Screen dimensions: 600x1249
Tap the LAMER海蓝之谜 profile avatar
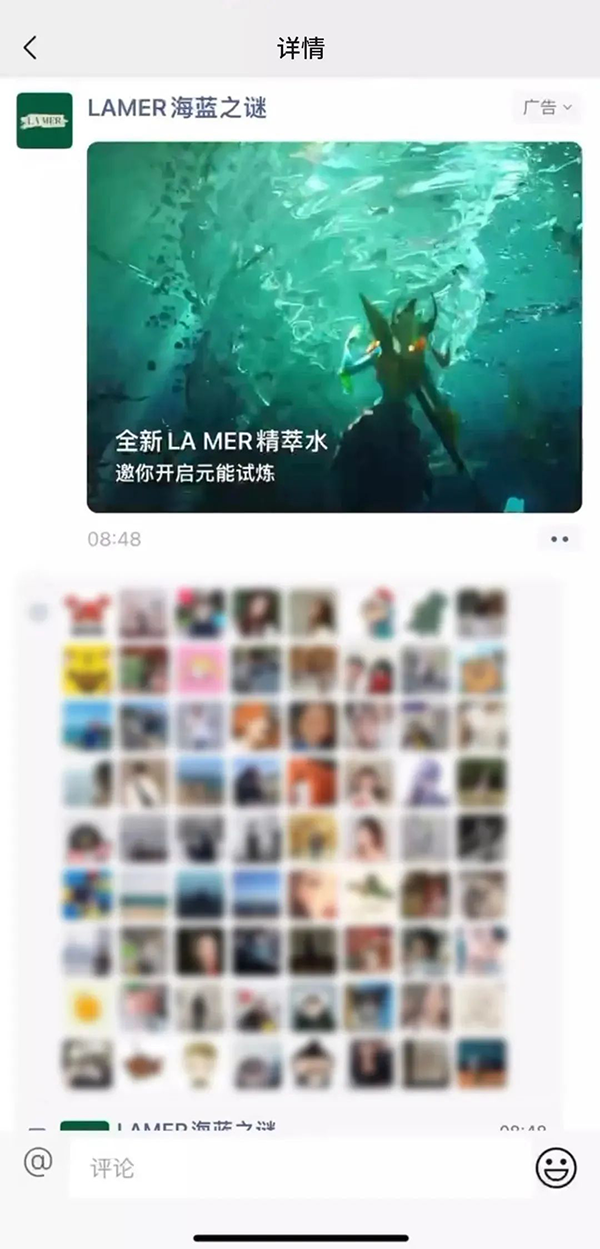[x=45, y=121]
